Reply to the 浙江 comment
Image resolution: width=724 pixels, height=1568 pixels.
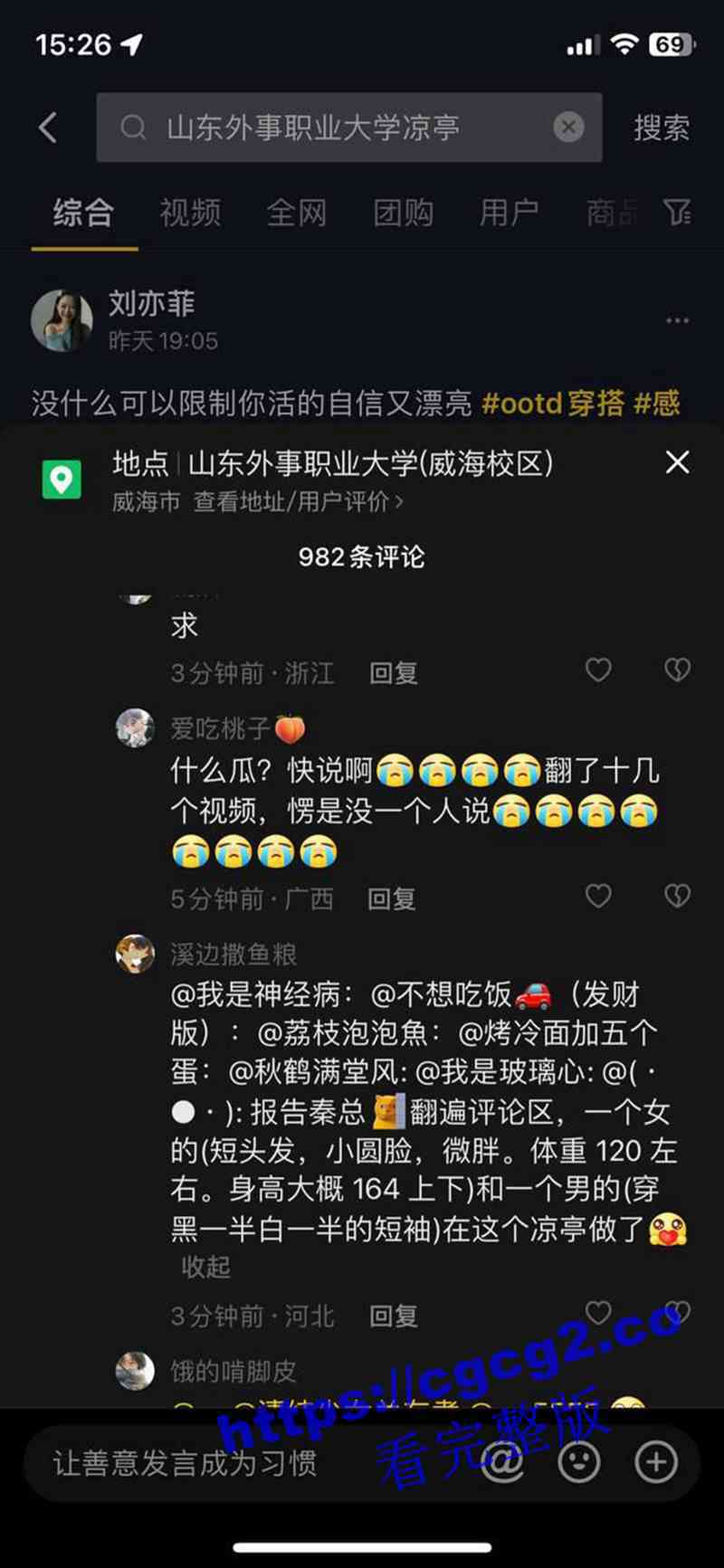(394, 673)
